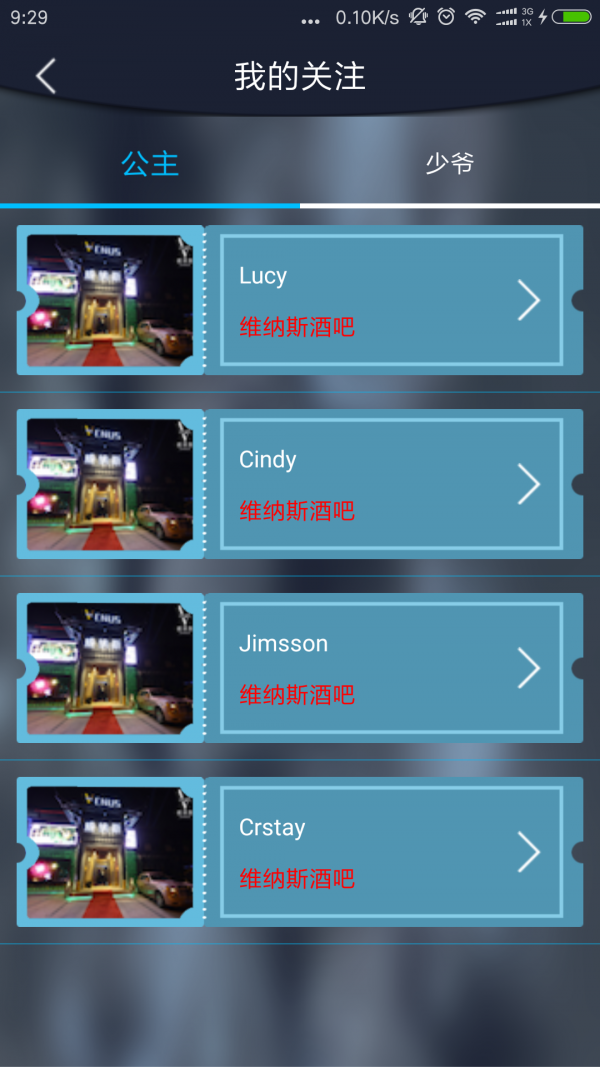This screenshot has width=600, height=1067.
Task: Select the 公主 tab
Action: pos(150,163)
